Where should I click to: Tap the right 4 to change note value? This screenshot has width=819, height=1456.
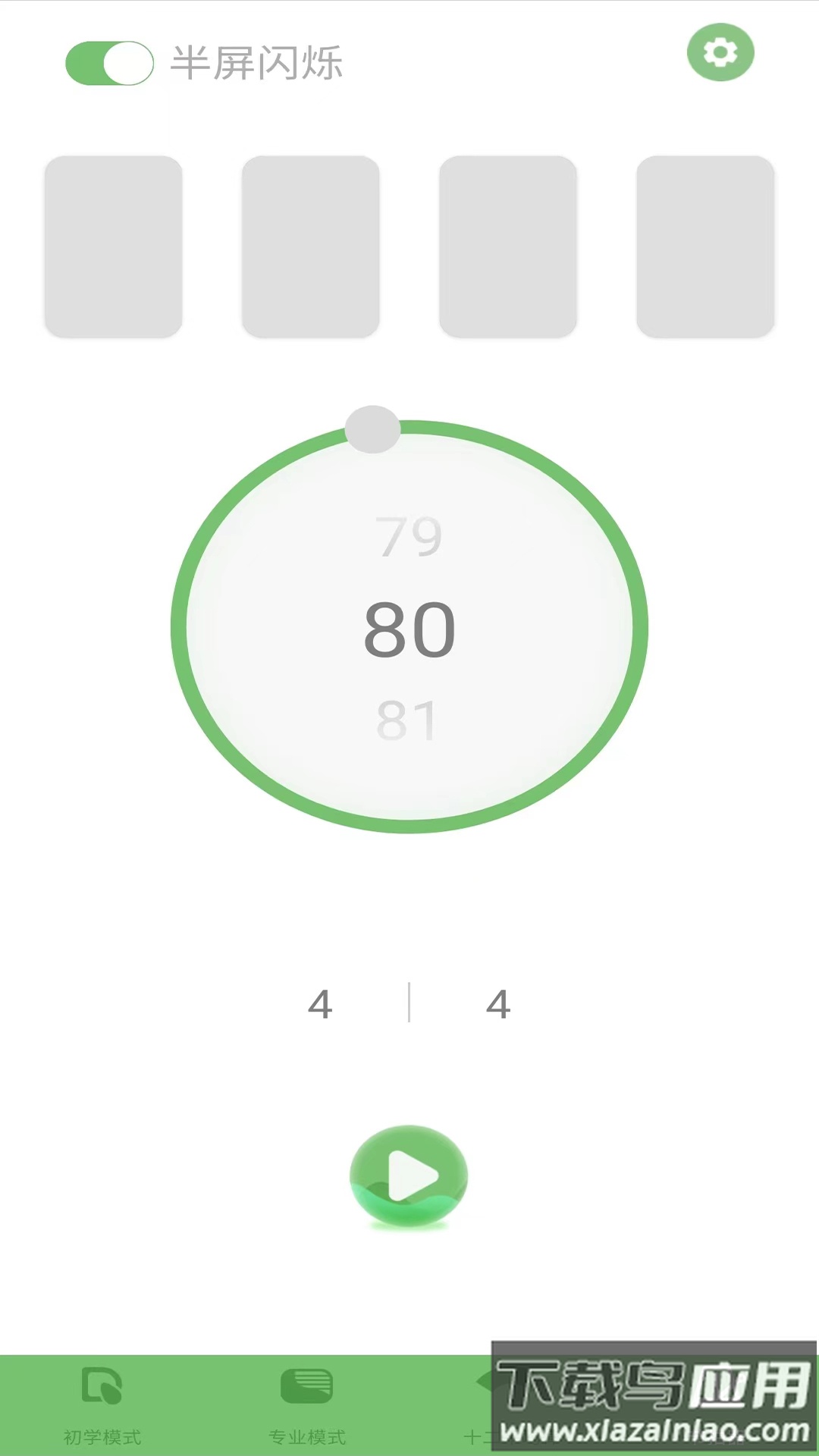[x=498, y=1005]
